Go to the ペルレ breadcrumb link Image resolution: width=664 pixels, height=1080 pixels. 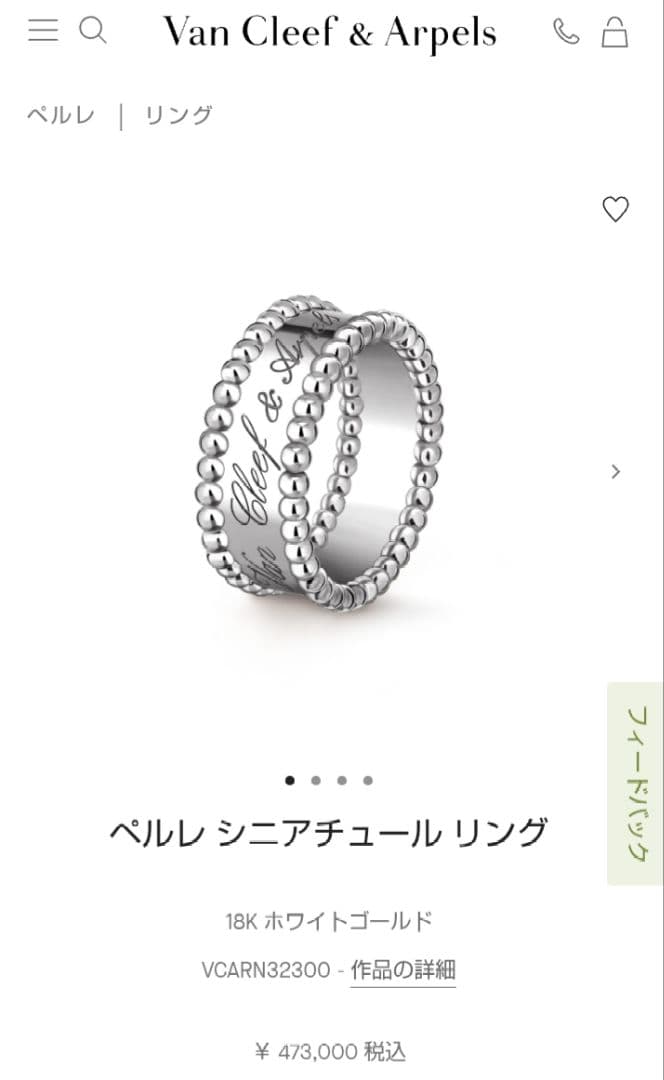pyautogui.click(x=61, y=115)
